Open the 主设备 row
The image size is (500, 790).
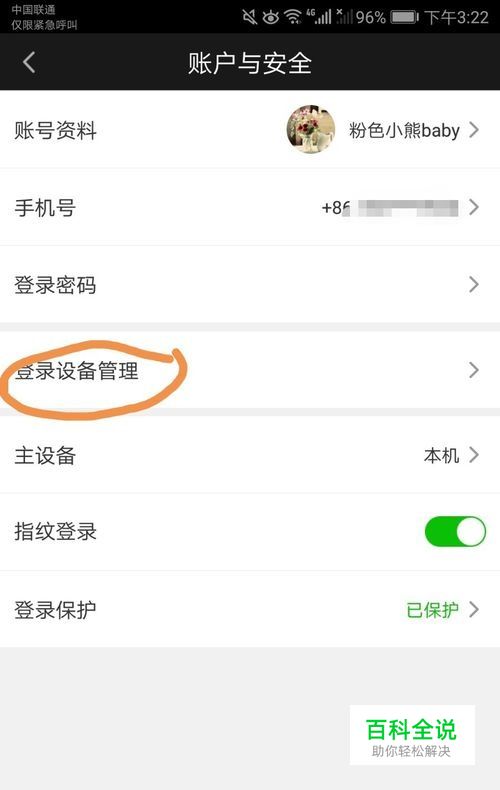coord(250,454)
